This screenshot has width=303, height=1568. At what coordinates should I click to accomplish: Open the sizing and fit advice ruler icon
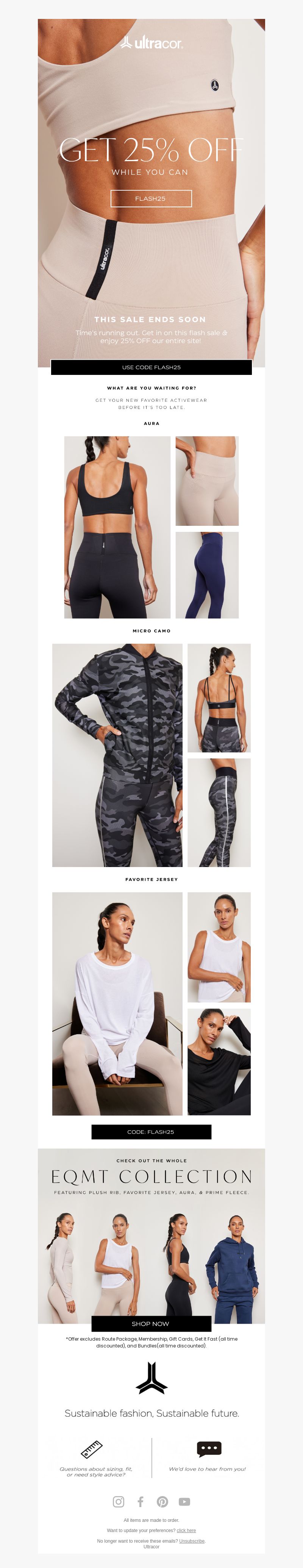pyautogui.click(x=91, y=1449)
